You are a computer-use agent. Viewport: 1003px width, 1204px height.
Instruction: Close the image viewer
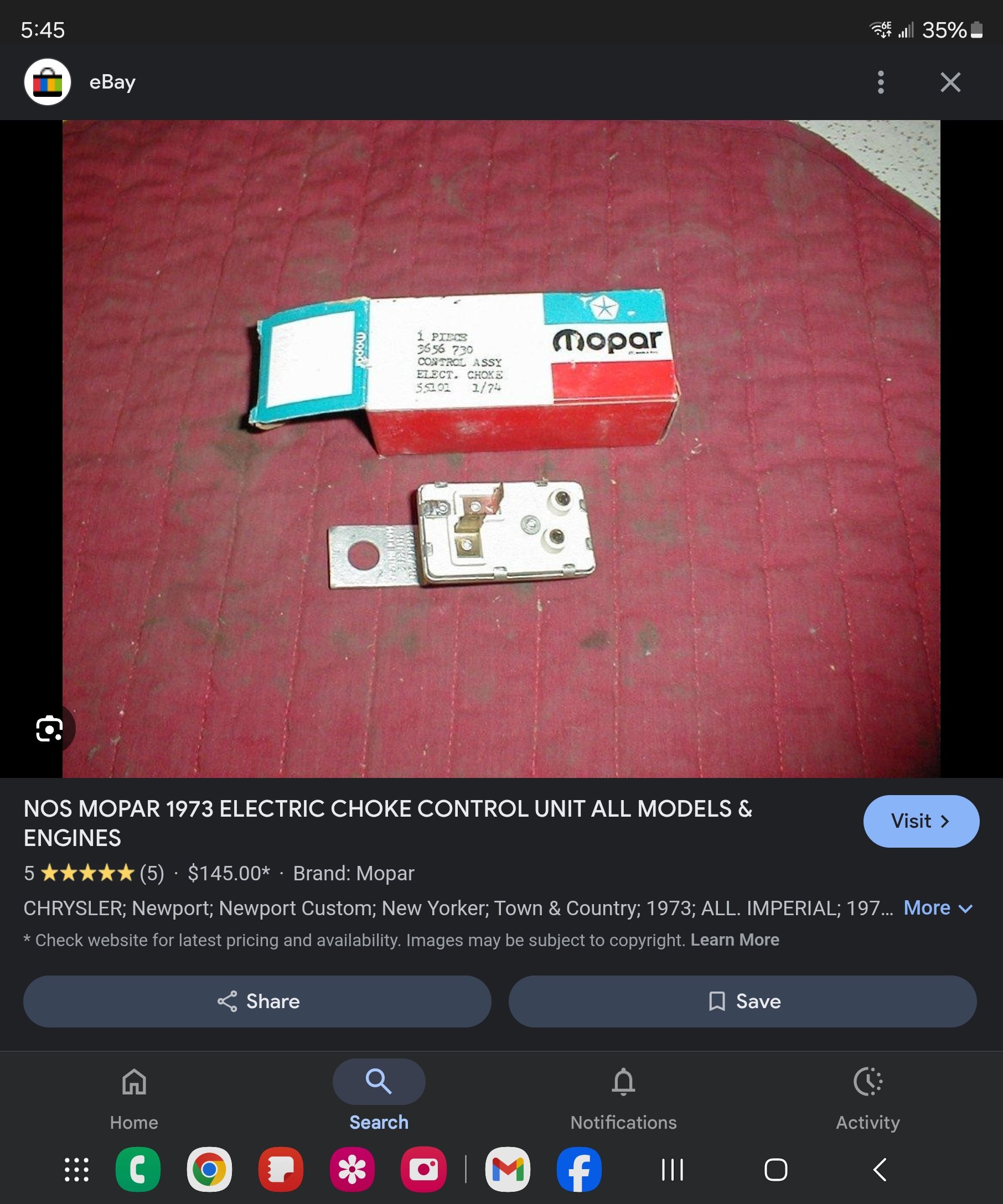click(950, 82)
